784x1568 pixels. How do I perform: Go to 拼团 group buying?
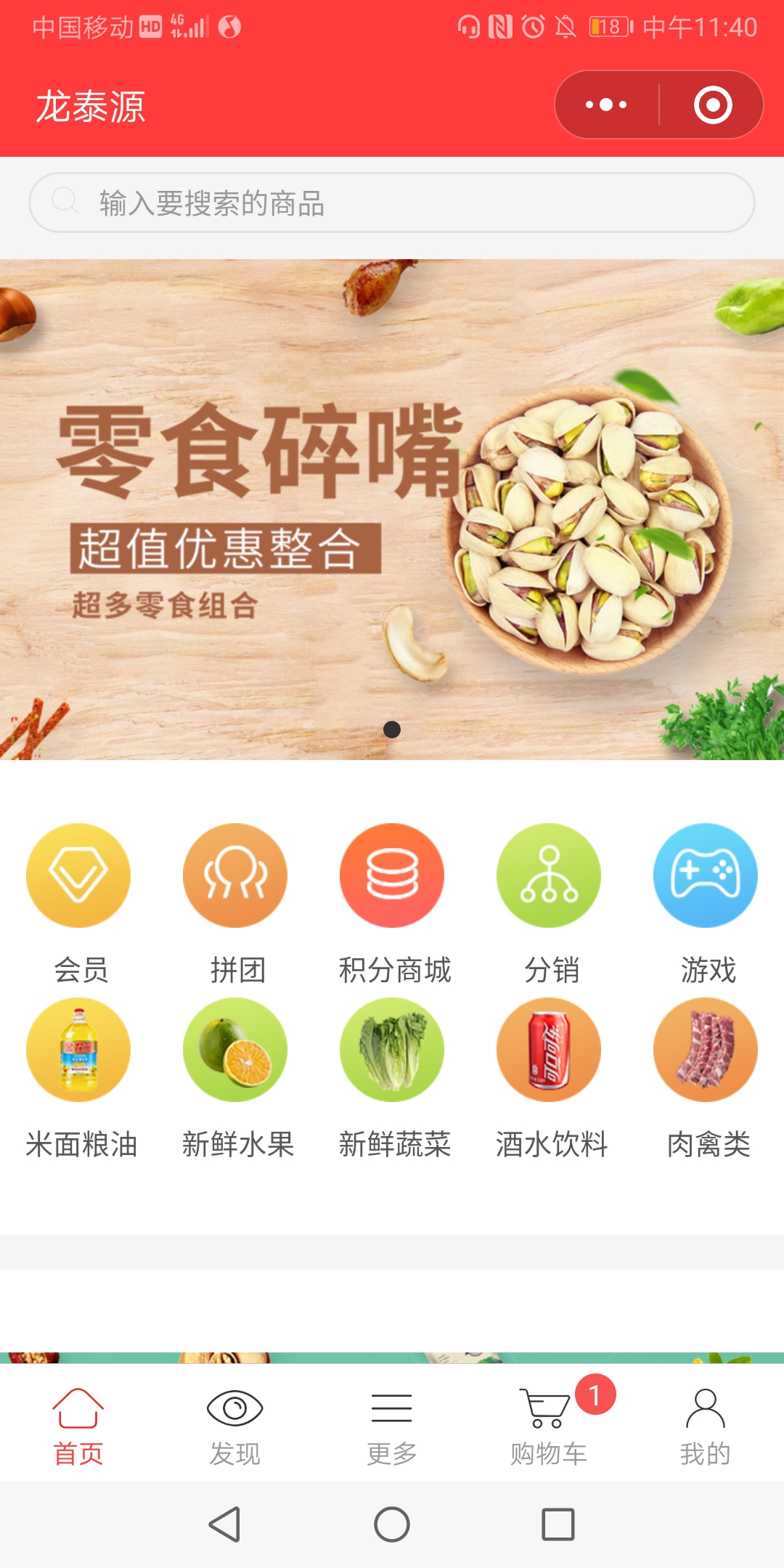235,876
